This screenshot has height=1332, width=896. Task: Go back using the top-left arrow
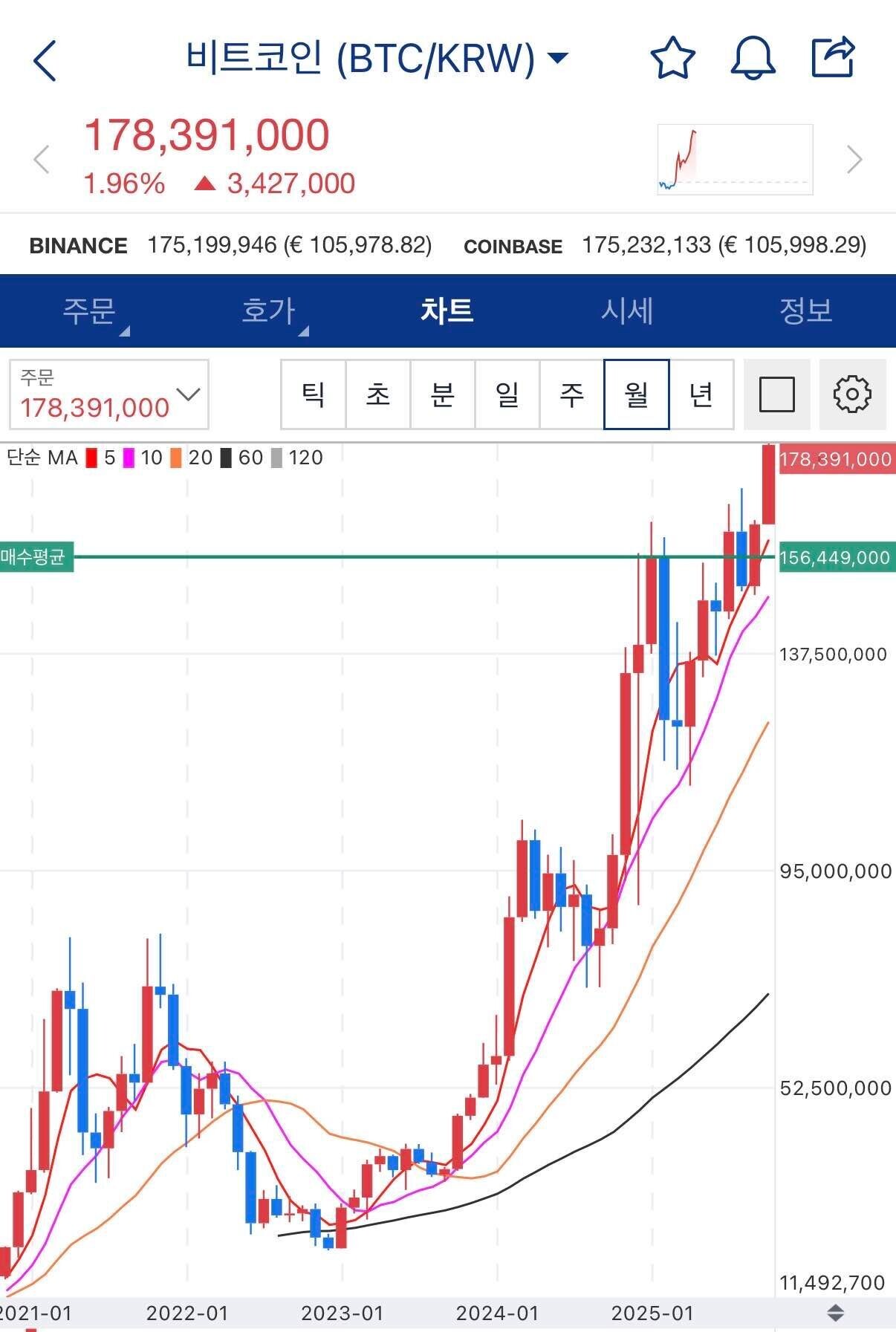pos(45,60)
